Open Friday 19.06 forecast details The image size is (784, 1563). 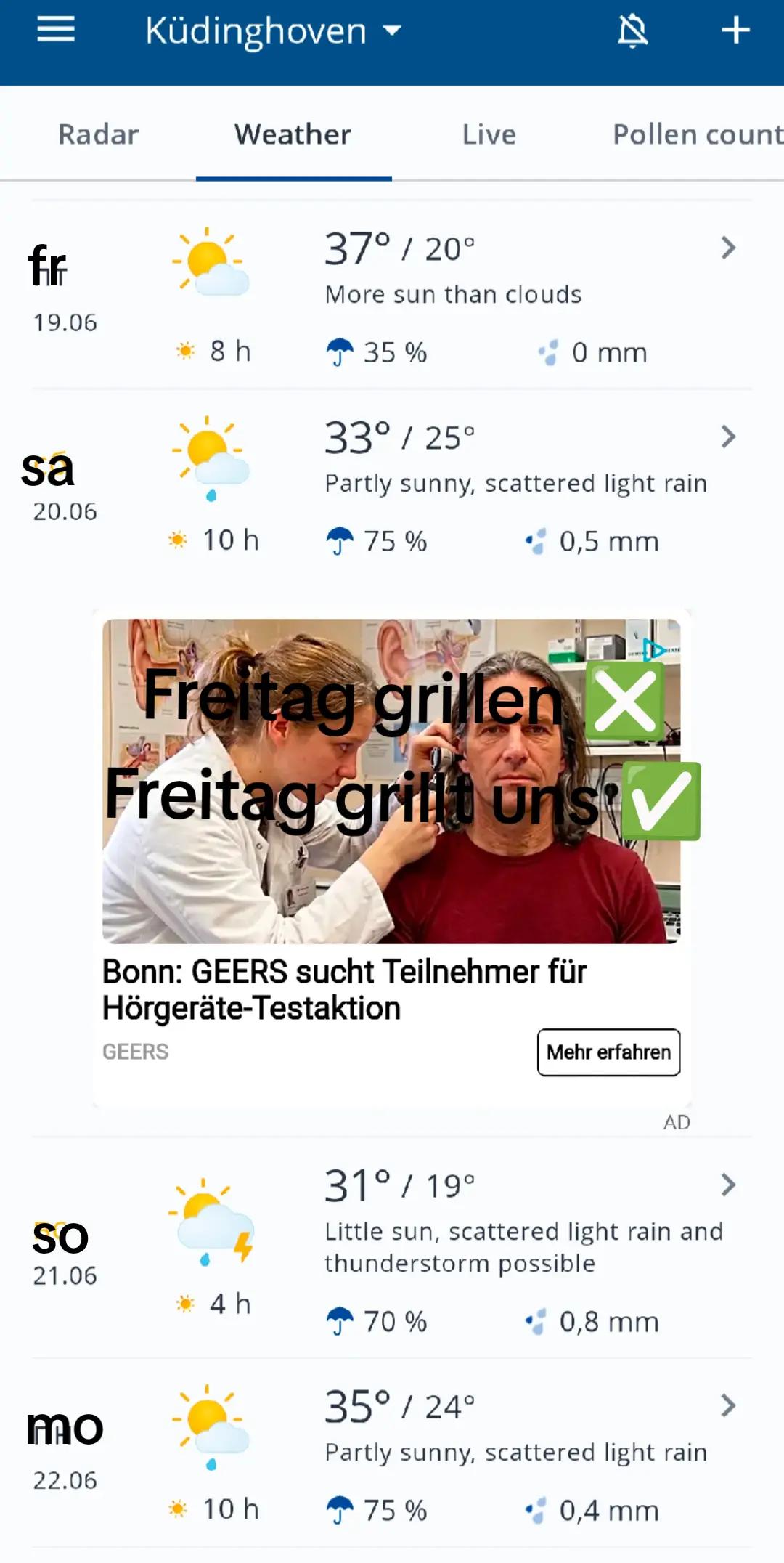click(392, 296)
